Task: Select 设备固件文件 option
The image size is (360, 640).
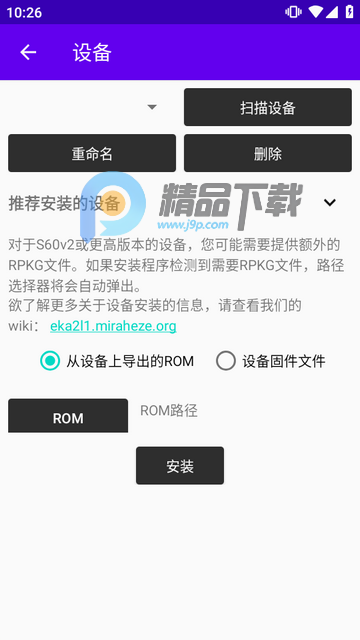Action: [271, 361]
